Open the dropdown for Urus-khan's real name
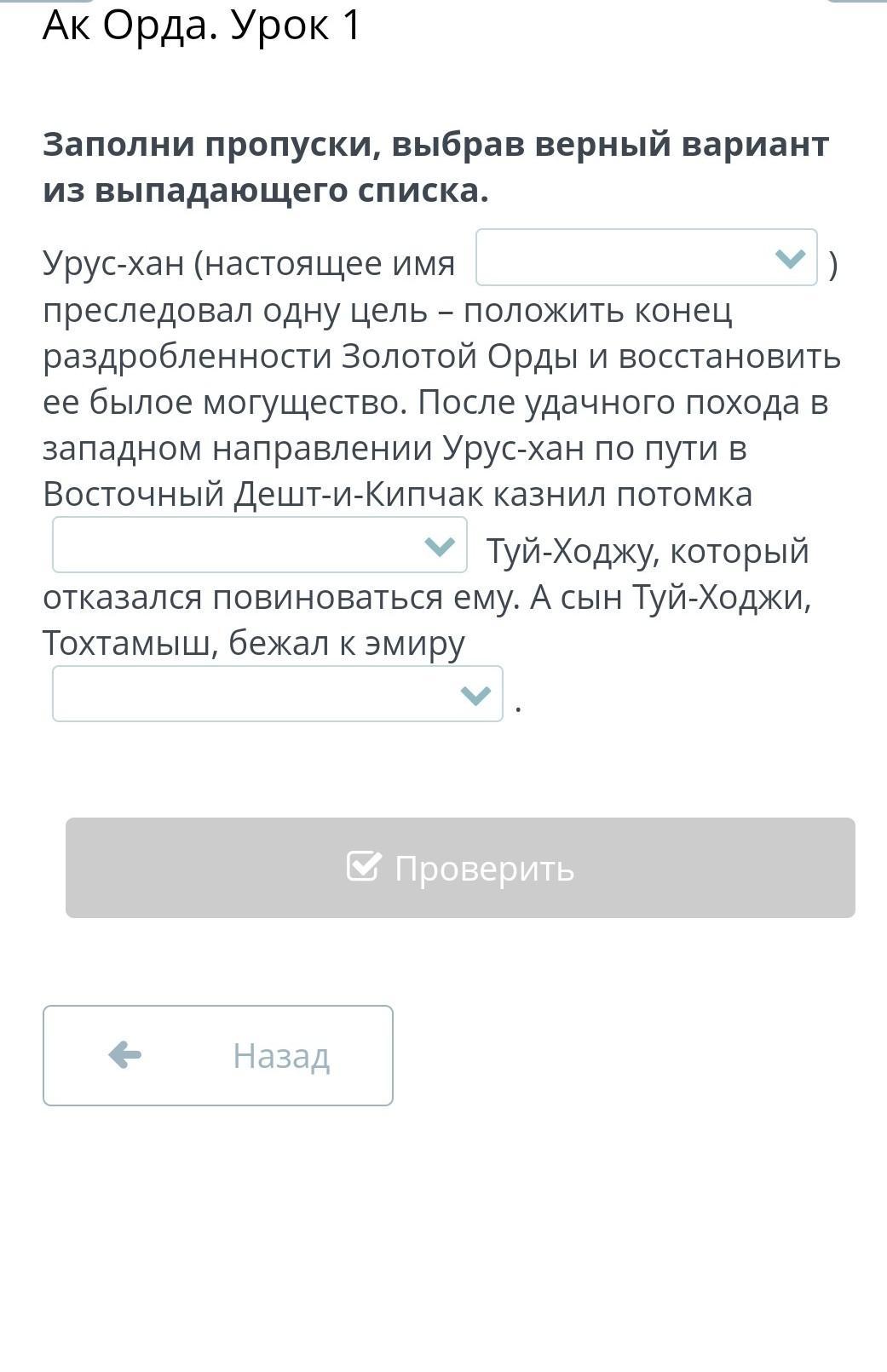 point(646,257)
